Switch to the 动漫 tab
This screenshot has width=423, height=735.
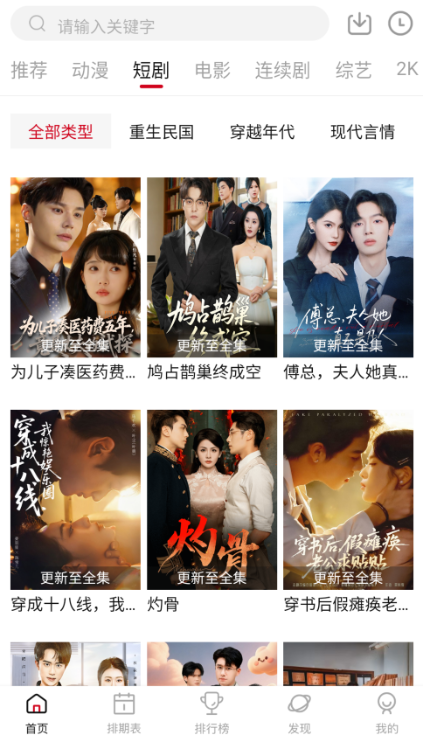click(x=90, y=70)
